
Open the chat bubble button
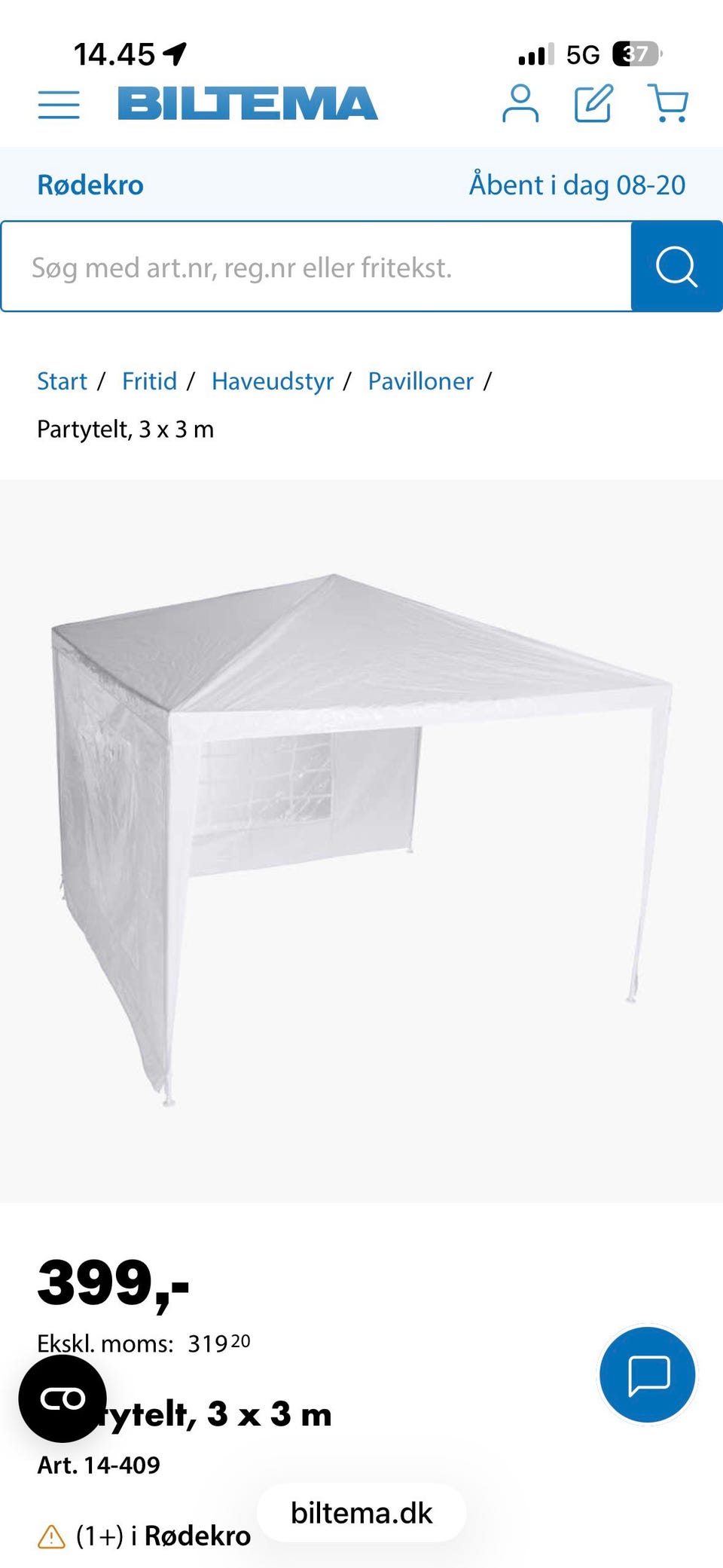[648, 1374]
